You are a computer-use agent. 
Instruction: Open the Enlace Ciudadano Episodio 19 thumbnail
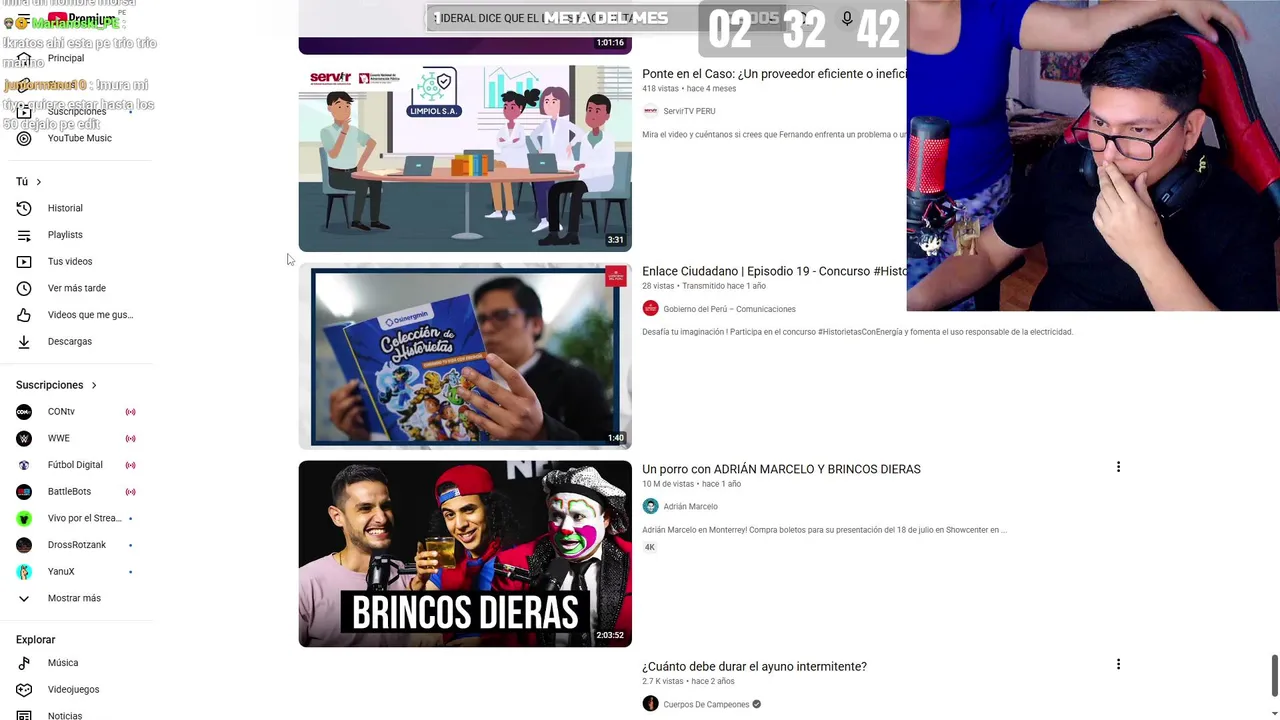[x=465, y=356]
